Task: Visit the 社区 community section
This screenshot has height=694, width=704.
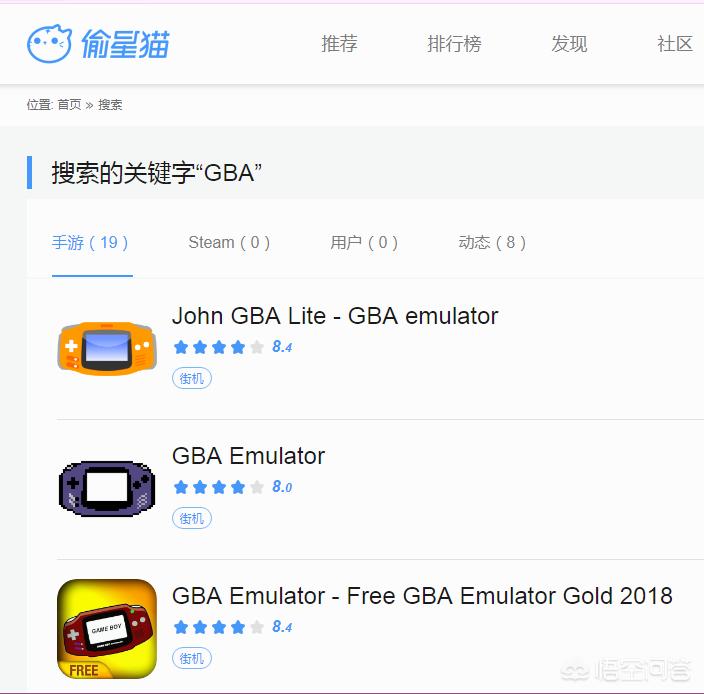Action: click(675, 44)
